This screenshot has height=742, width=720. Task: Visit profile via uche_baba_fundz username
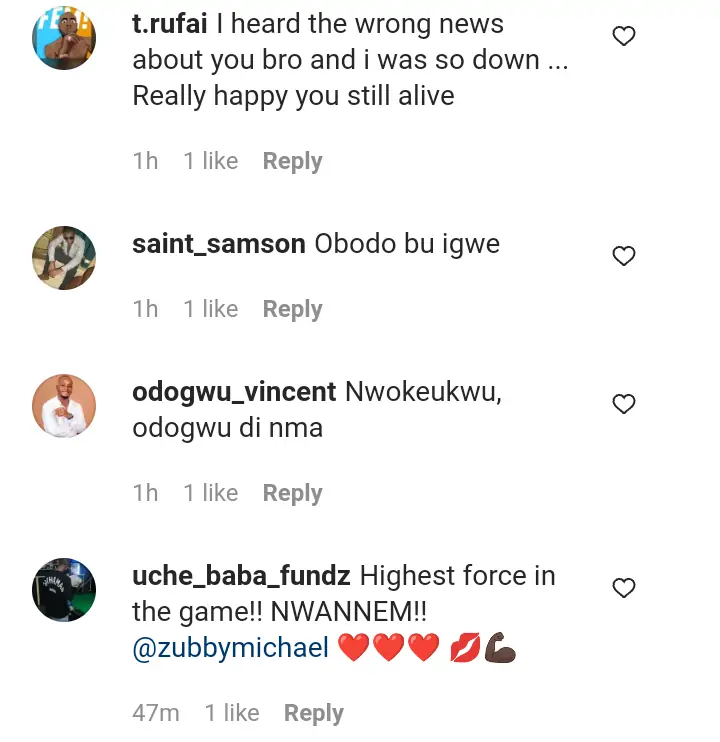click(x=241, y=576)
